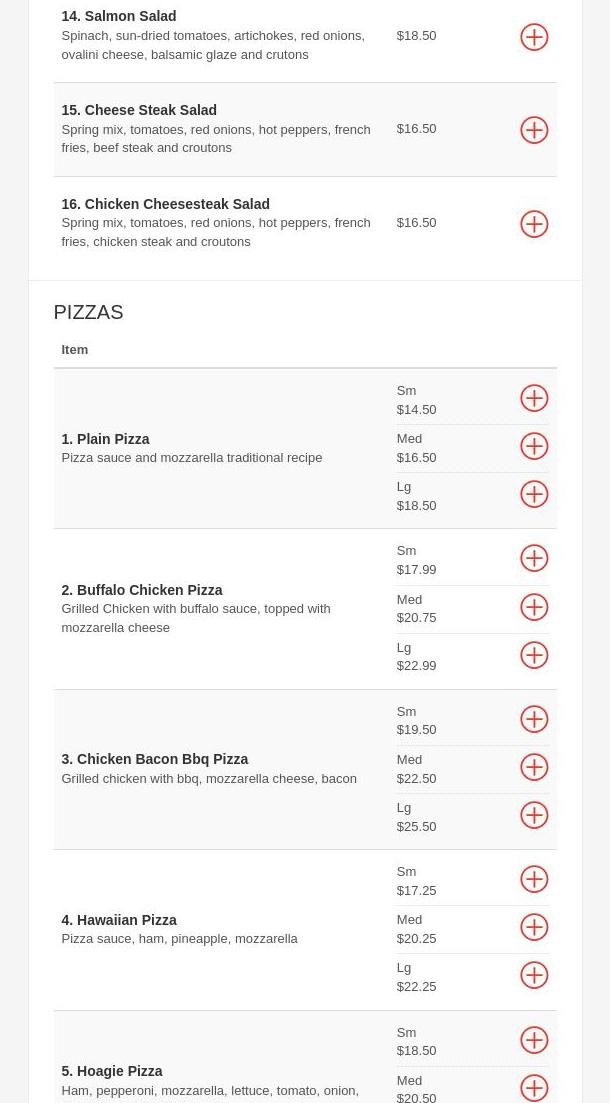Screen dimensions: 610x1103
Task: Add medium Hawaiian Pizza for $20.25
Action: coord(534,927)
